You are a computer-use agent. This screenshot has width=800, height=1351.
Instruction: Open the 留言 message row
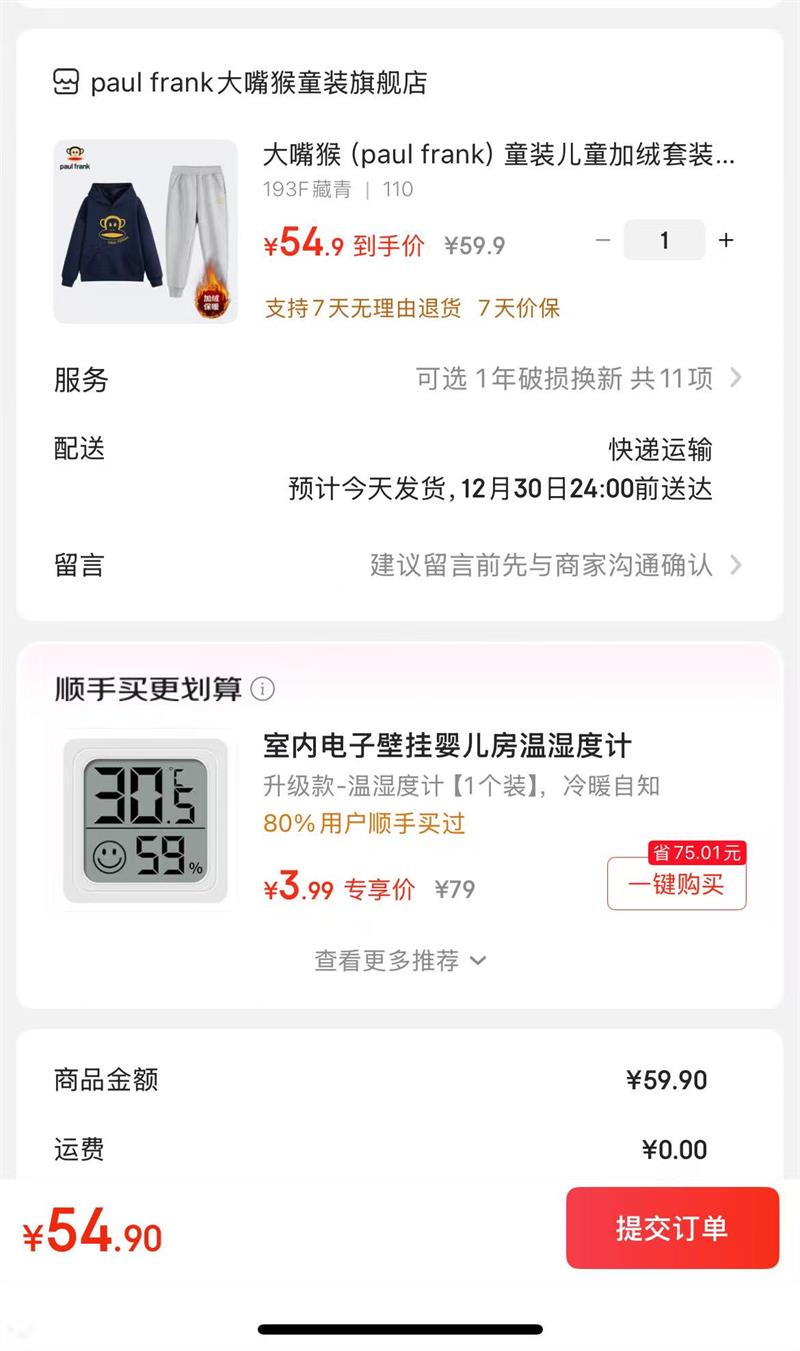click(400, 565)
